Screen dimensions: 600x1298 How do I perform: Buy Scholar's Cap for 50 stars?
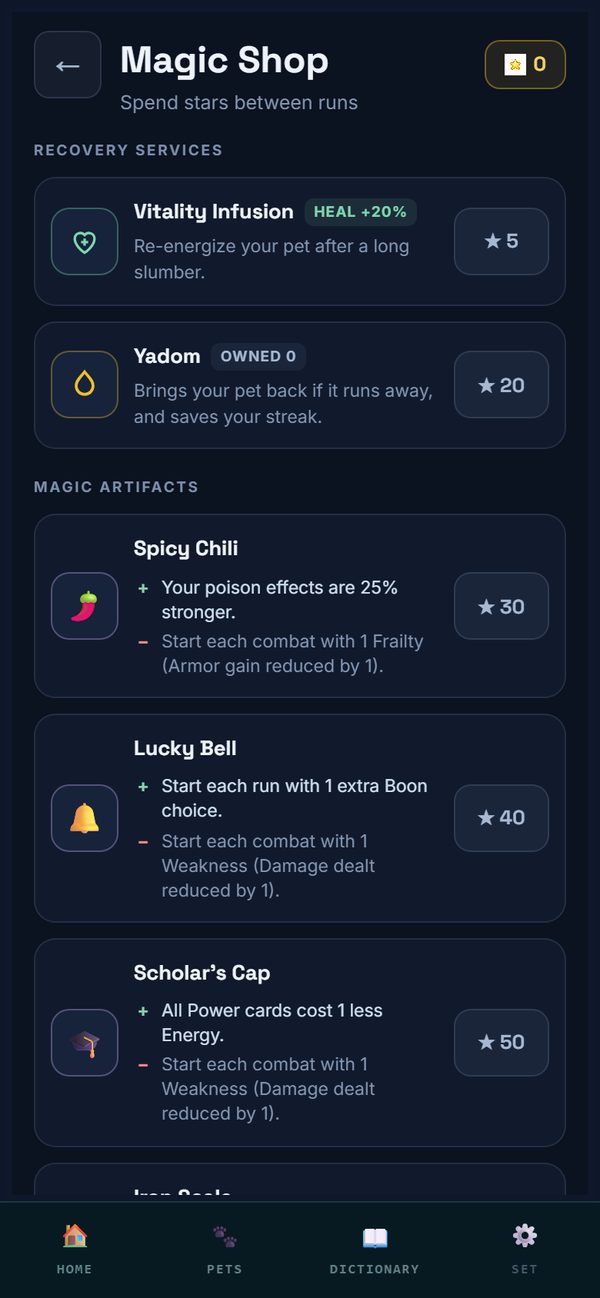(501, 1042)
